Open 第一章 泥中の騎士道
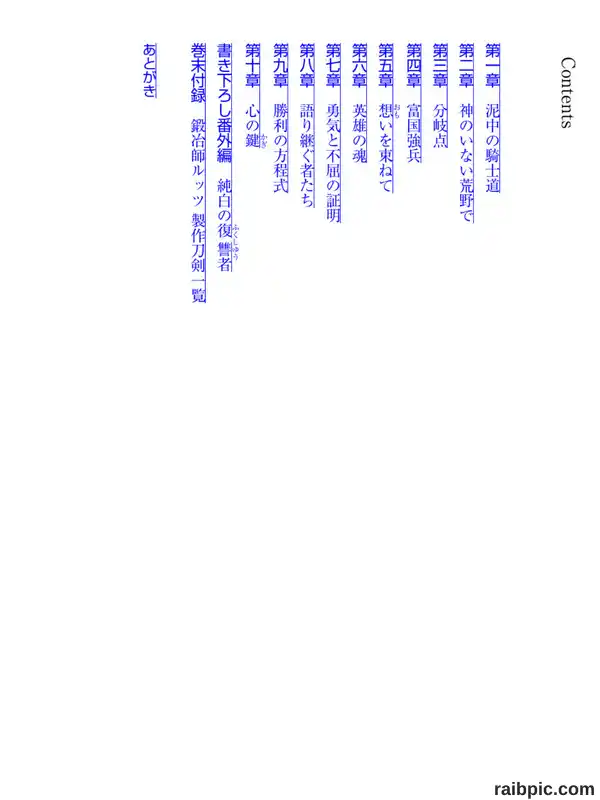 click(x=492, y=118)
